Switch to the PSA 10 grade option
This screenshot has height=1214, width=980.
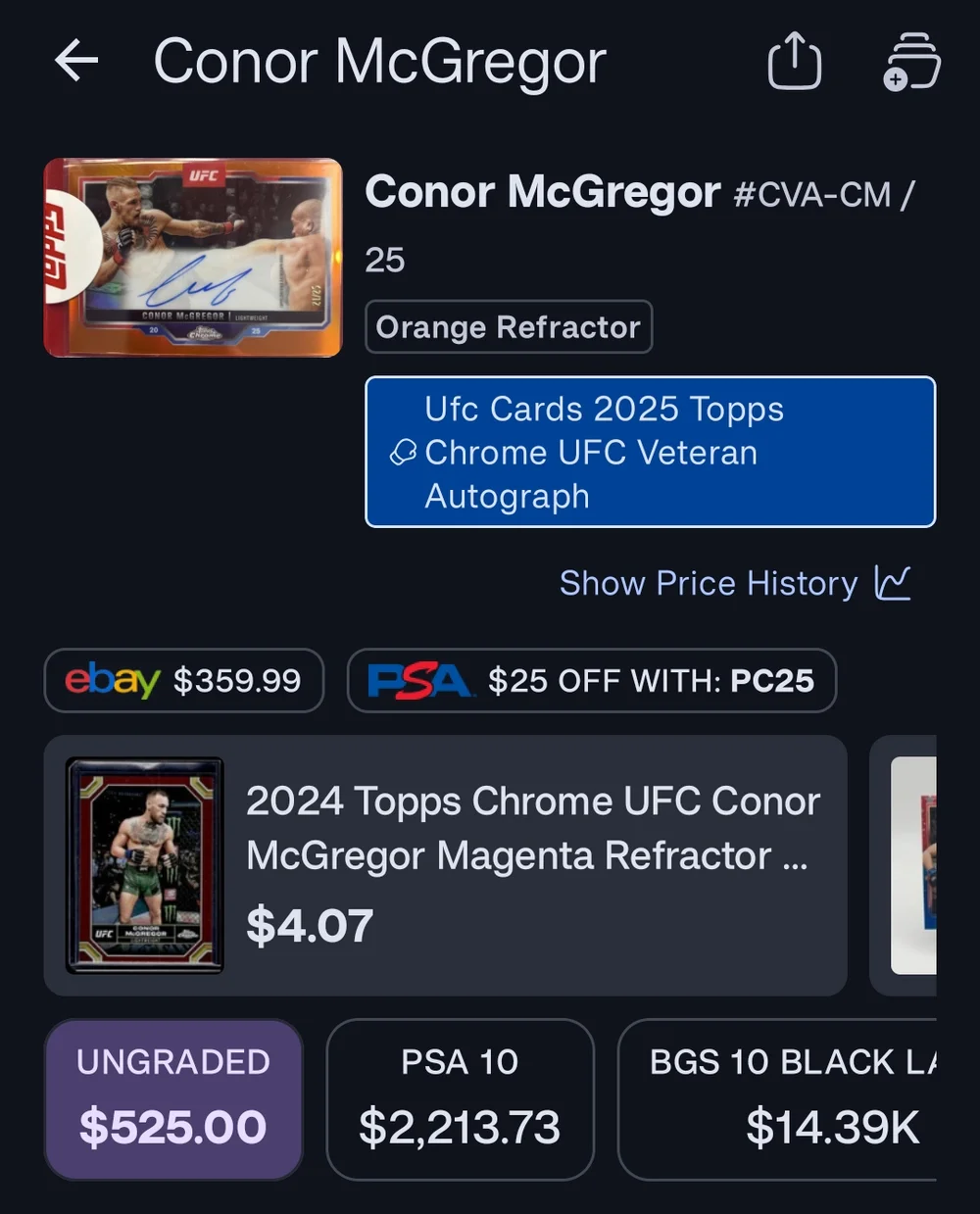tap(460, 1097)
